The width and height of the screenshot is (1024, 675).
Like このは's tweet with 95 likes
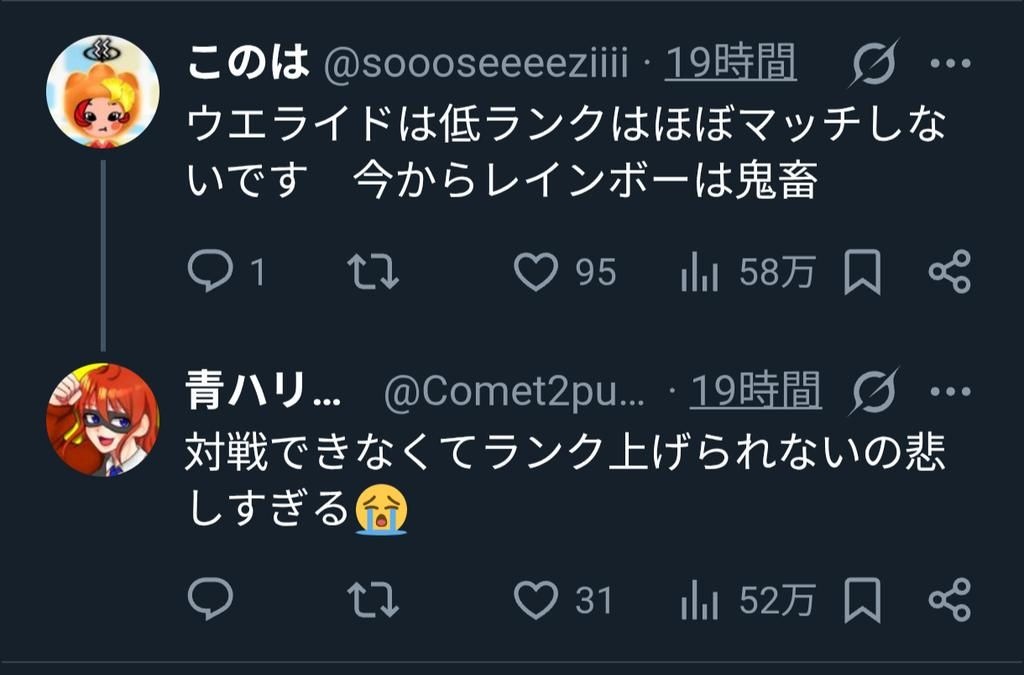536,272
